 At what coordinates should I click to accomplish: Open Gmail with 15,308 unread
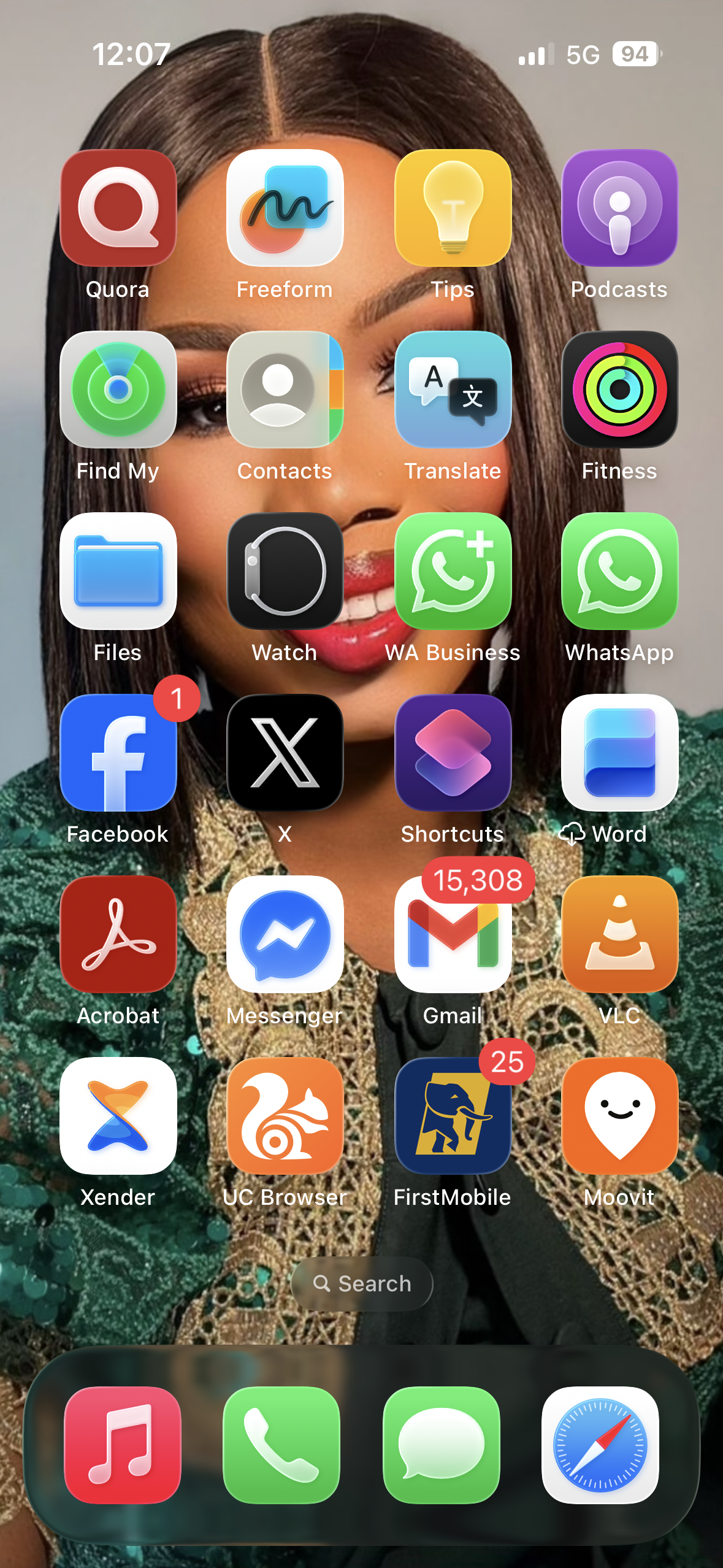pyautogui.click(x=453, y=934)
